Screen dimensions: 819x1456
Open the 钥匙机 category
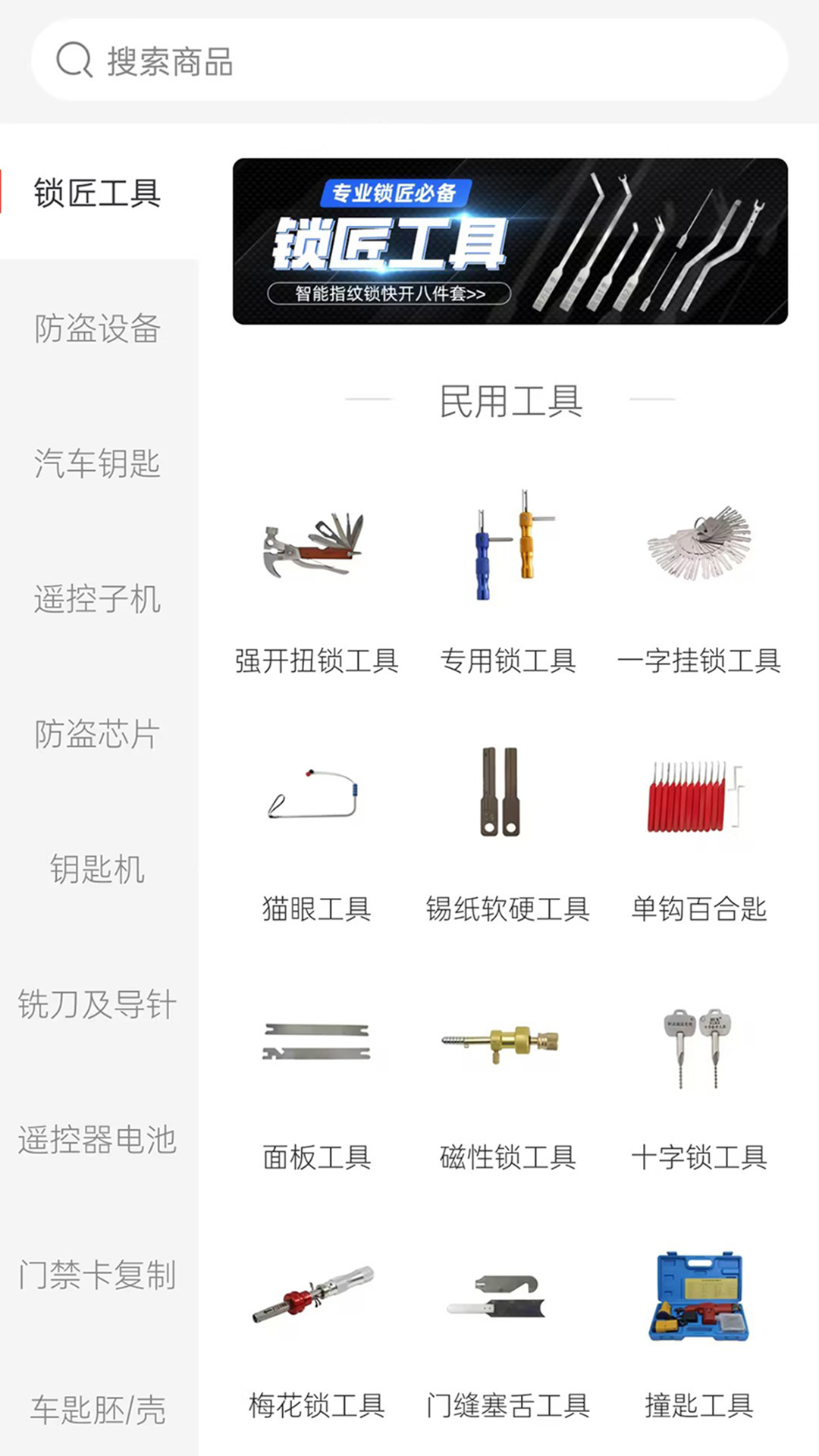click(x=97, y=869)
